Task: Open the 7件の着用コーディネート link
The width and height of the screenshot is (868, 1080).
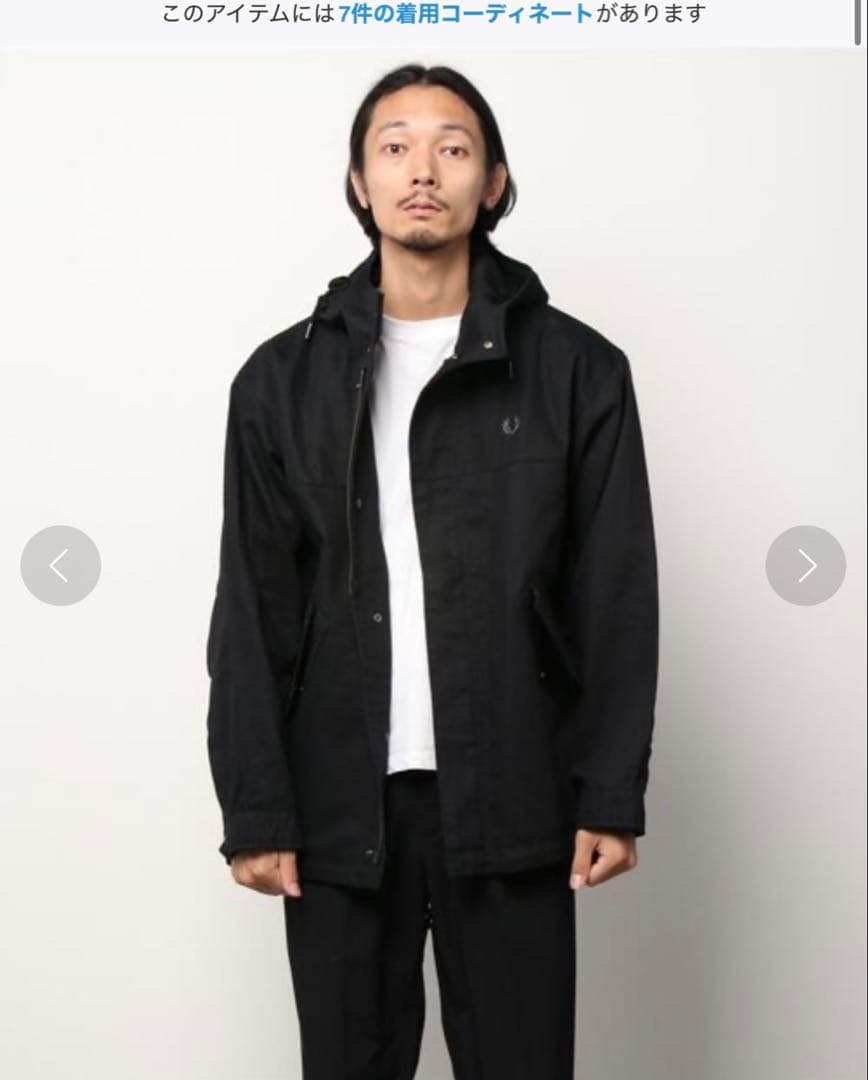Action: click(465, 14)
